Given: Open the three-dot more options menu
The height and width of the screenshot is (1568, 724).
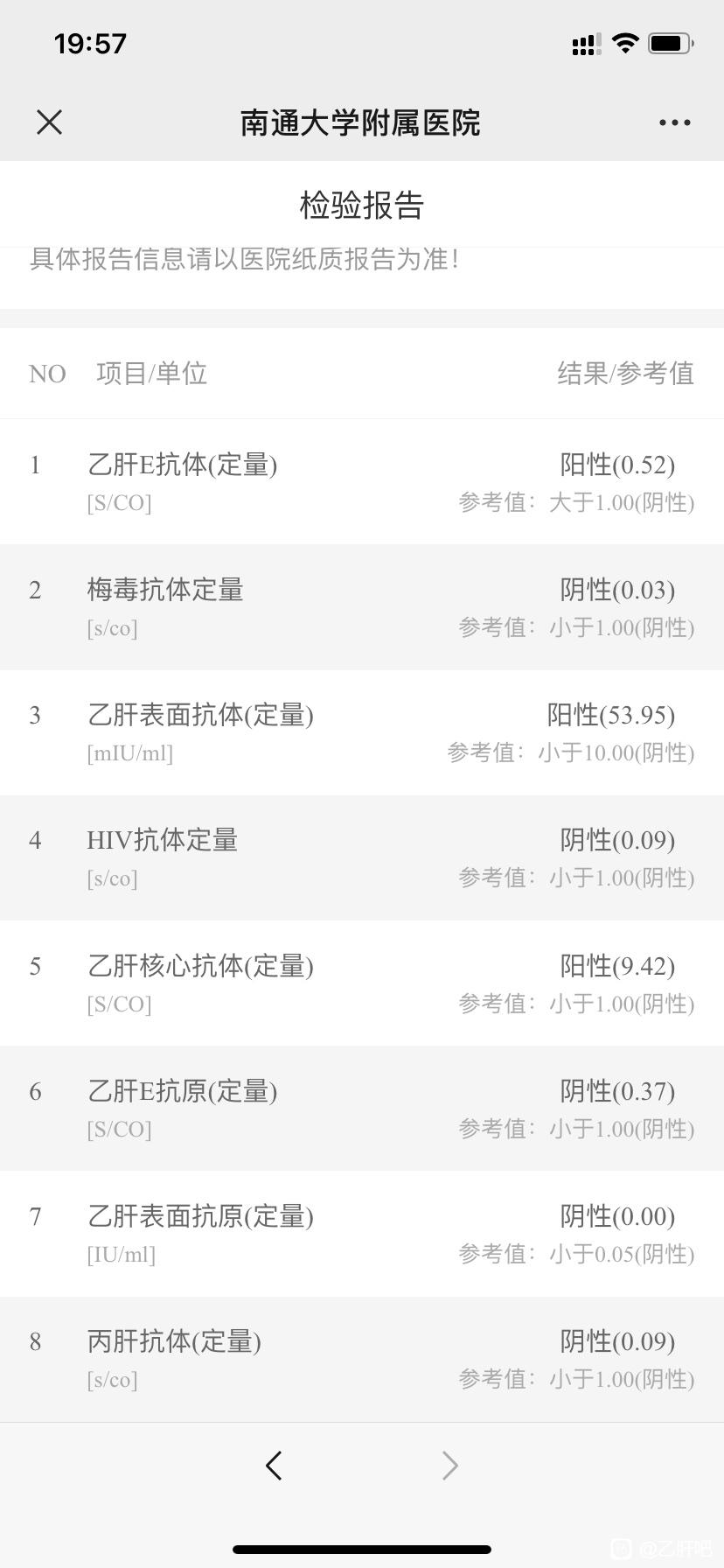Looking at the screenshot, I should [674, 123].
